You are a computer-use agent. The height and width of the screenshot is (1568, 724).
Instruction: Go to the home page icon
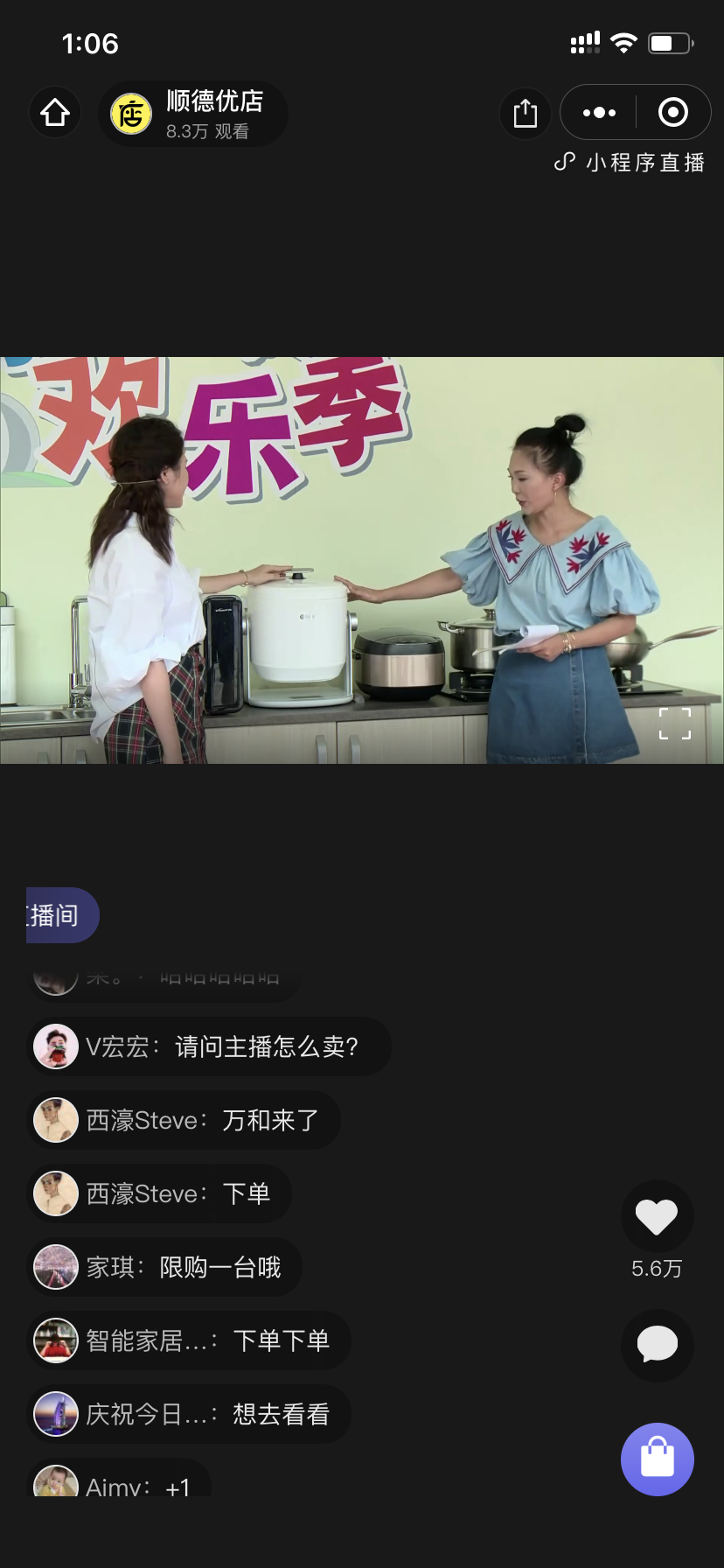[x=55, y=113]
